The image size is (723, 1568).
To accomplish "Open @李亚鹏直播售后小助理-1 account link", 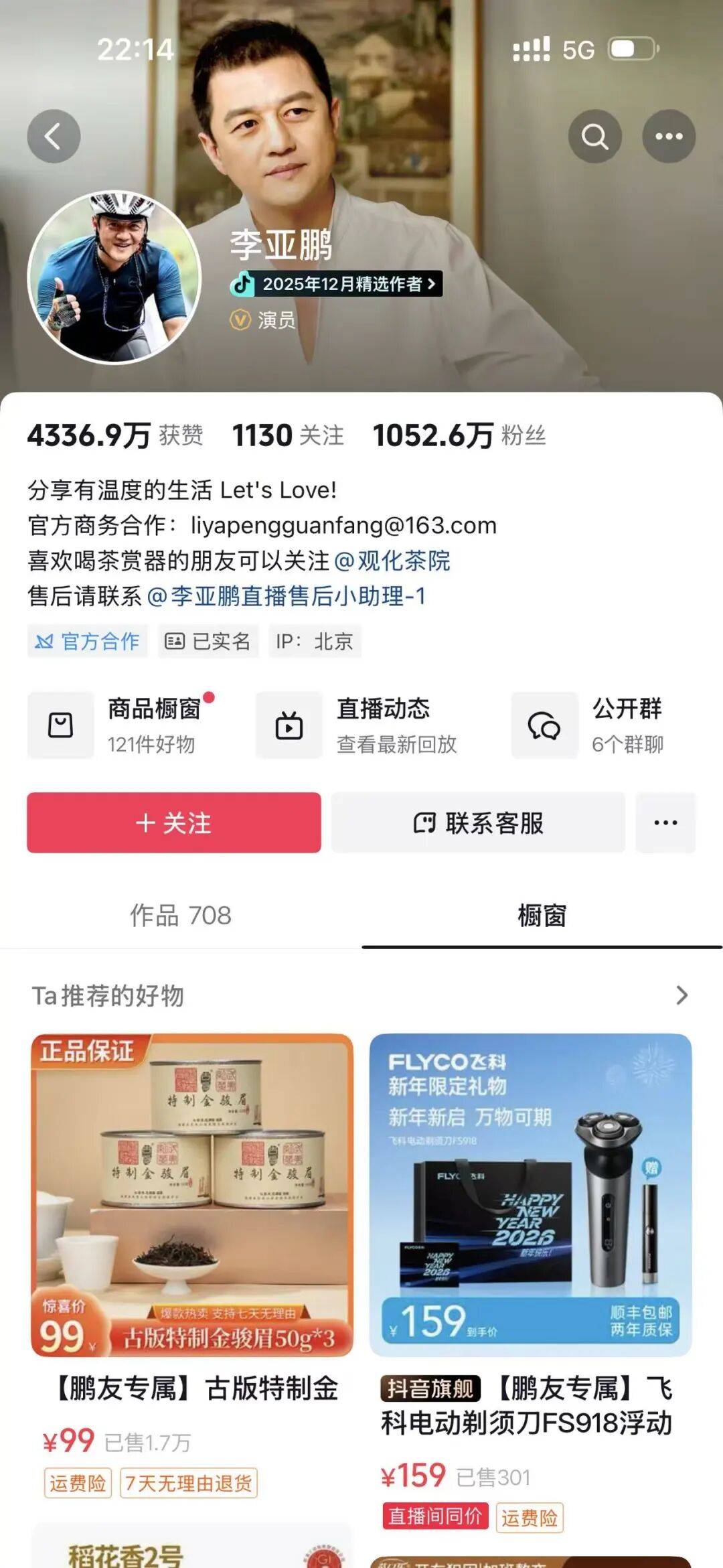I will tap(286, 596).
